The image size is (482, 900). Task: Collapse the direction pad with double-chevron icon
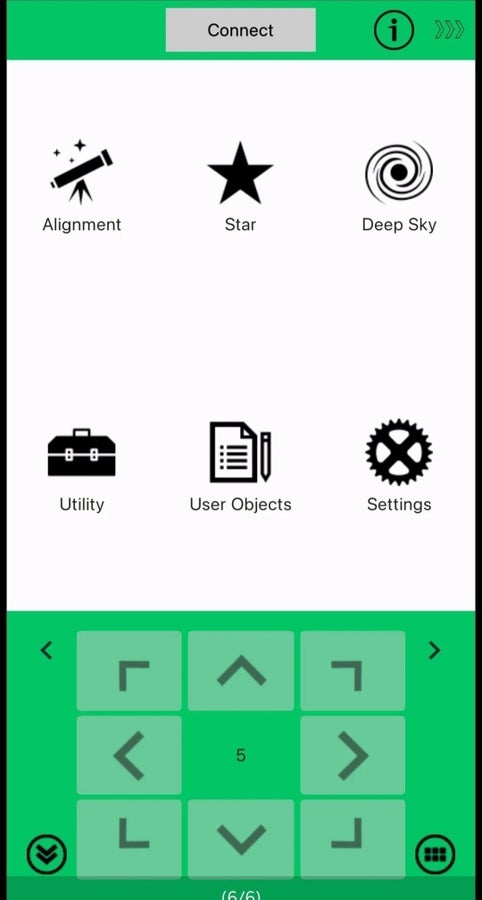(46, 854)
